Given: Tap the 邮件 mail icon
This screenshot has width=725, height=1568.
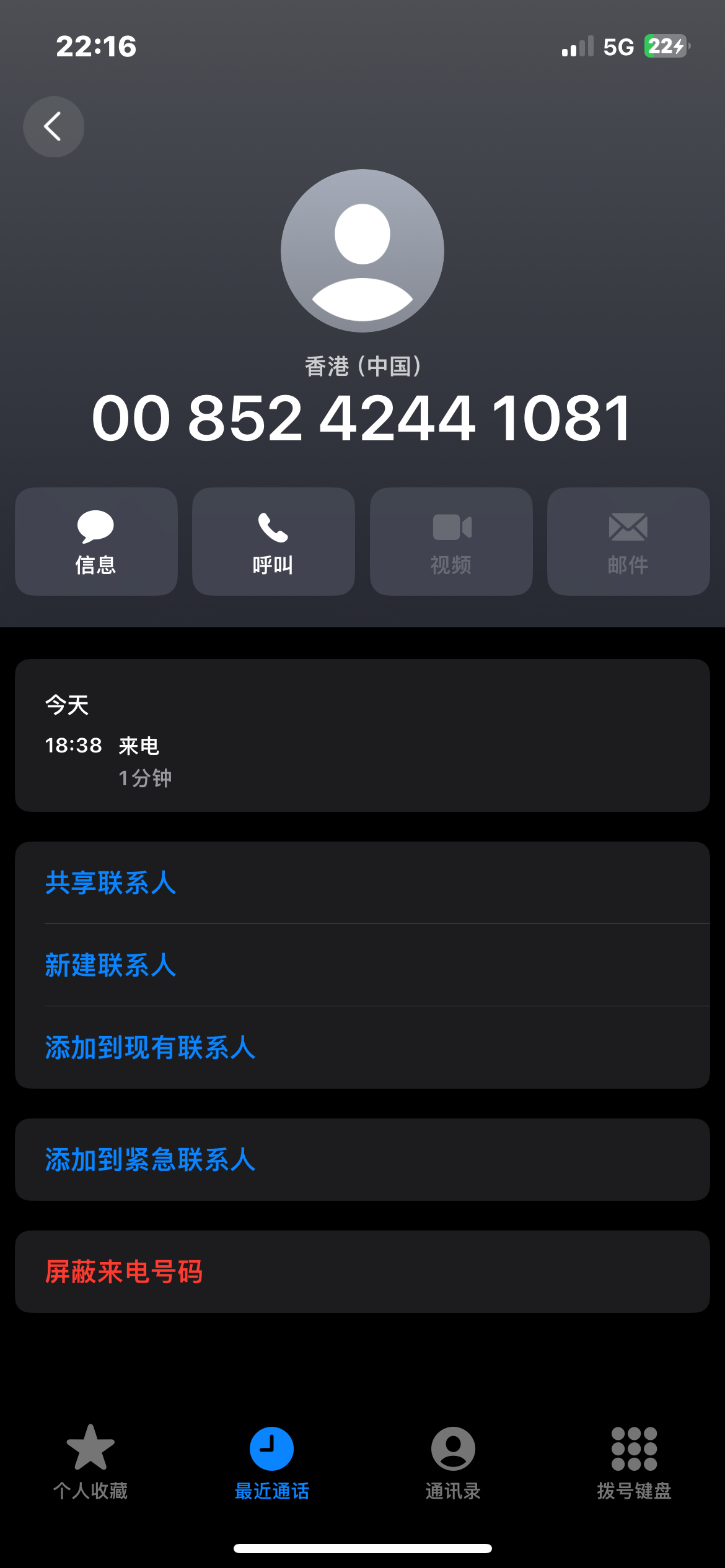Looking at the screenshot, I should (628, 529).
